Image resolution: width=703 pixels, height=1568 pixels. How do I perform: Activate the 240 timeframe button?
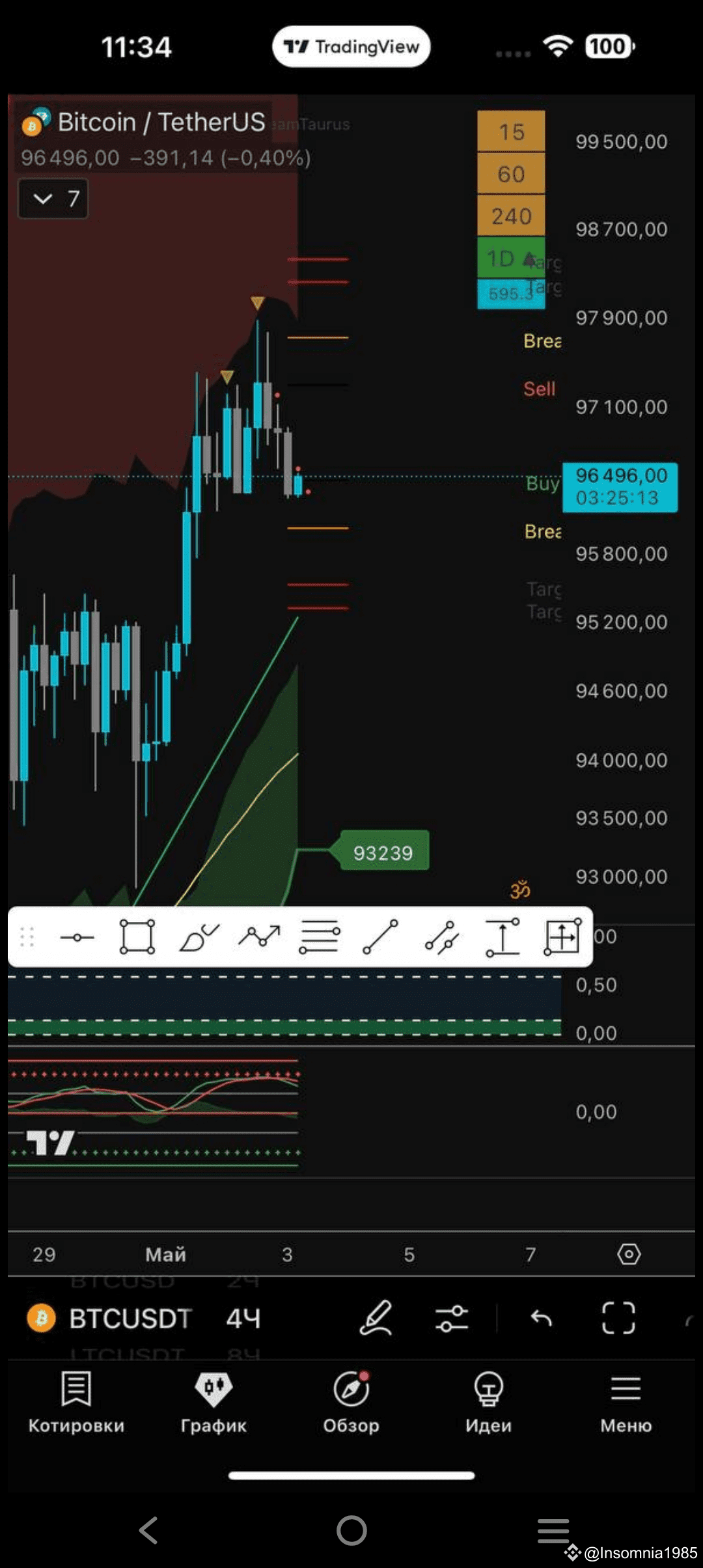tap(511, 217)
